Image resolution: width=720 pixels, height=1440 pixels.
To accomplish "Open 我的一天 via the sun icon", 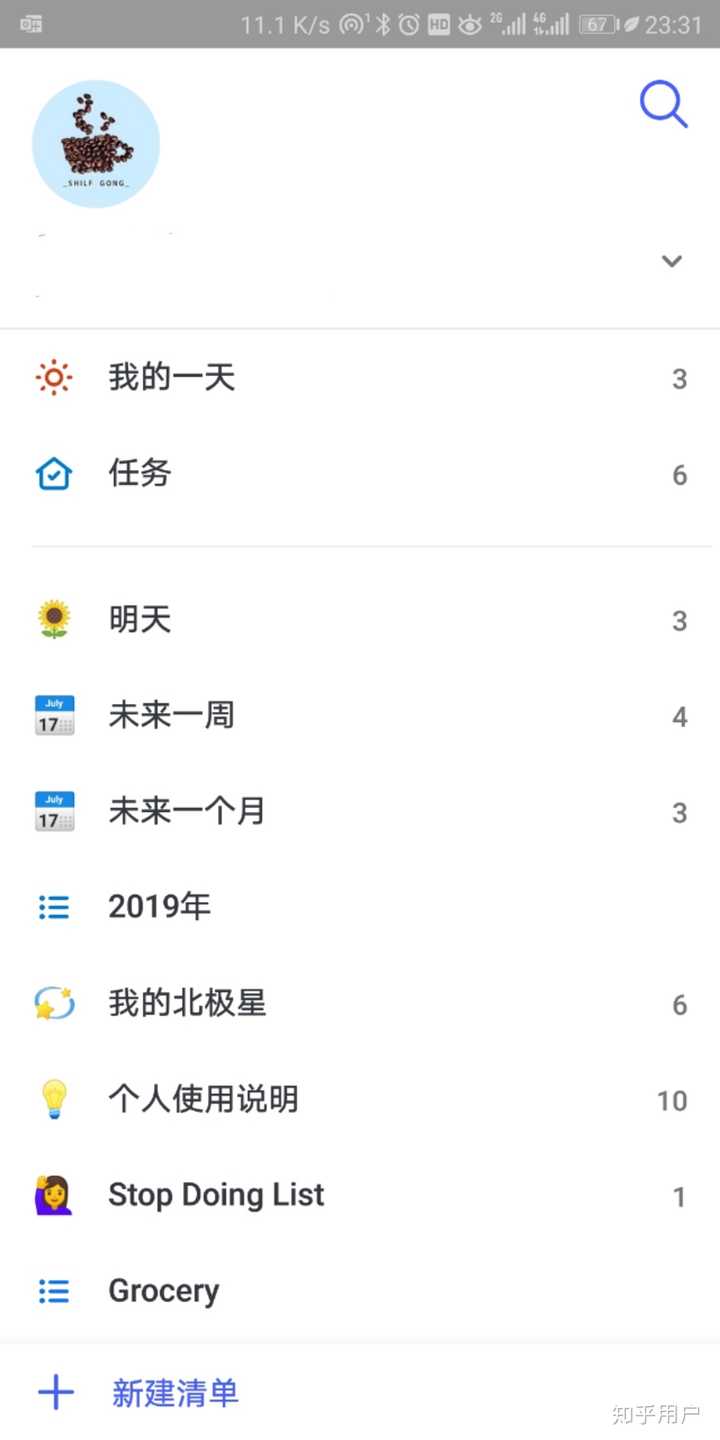I will click(x=54, y=378).
